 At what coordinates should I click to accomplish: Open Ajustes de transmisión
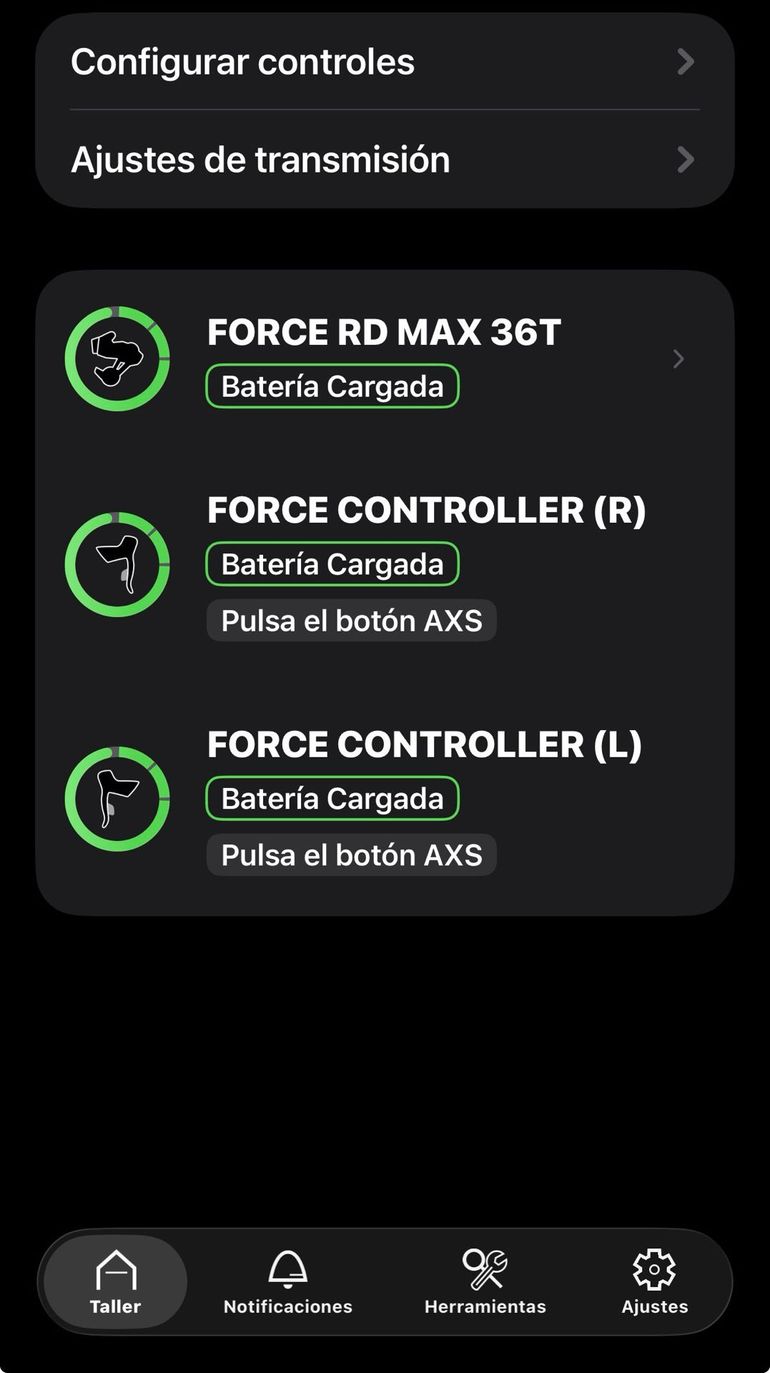tap(385, 160)
